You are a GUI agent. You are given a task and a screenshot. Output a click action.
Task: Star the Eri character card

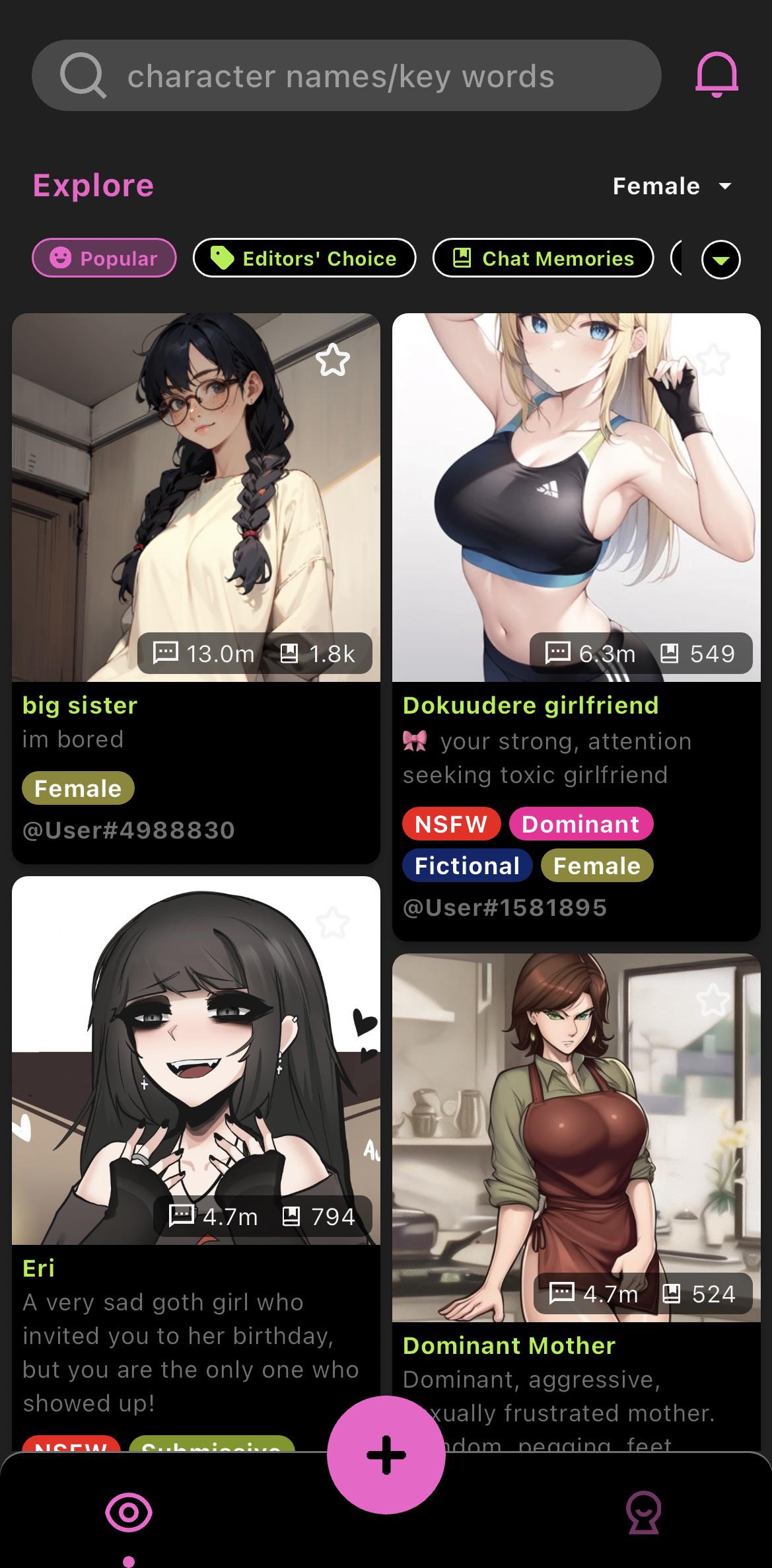pos(332,923)
